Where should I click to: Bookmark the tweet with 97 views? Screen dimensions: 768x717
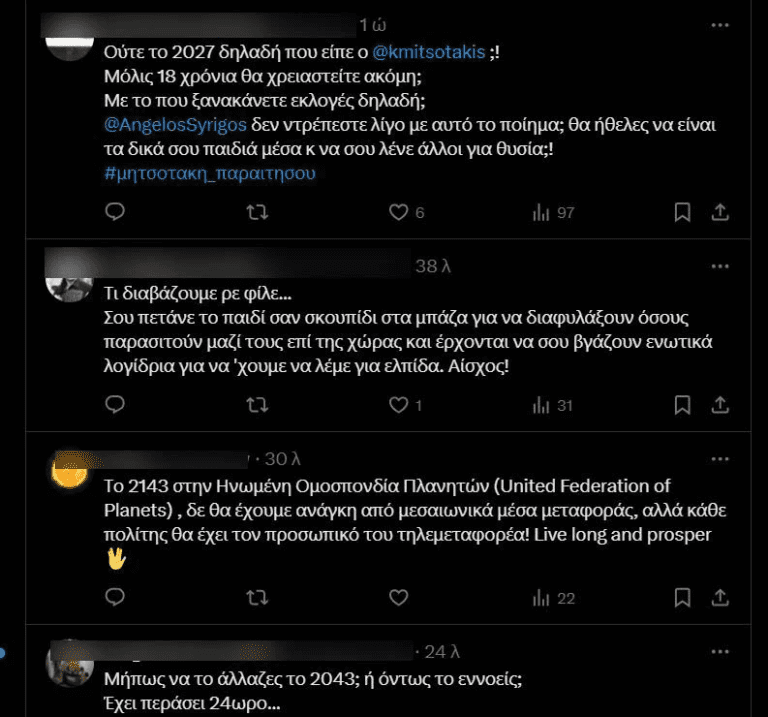tap(682, 212)
